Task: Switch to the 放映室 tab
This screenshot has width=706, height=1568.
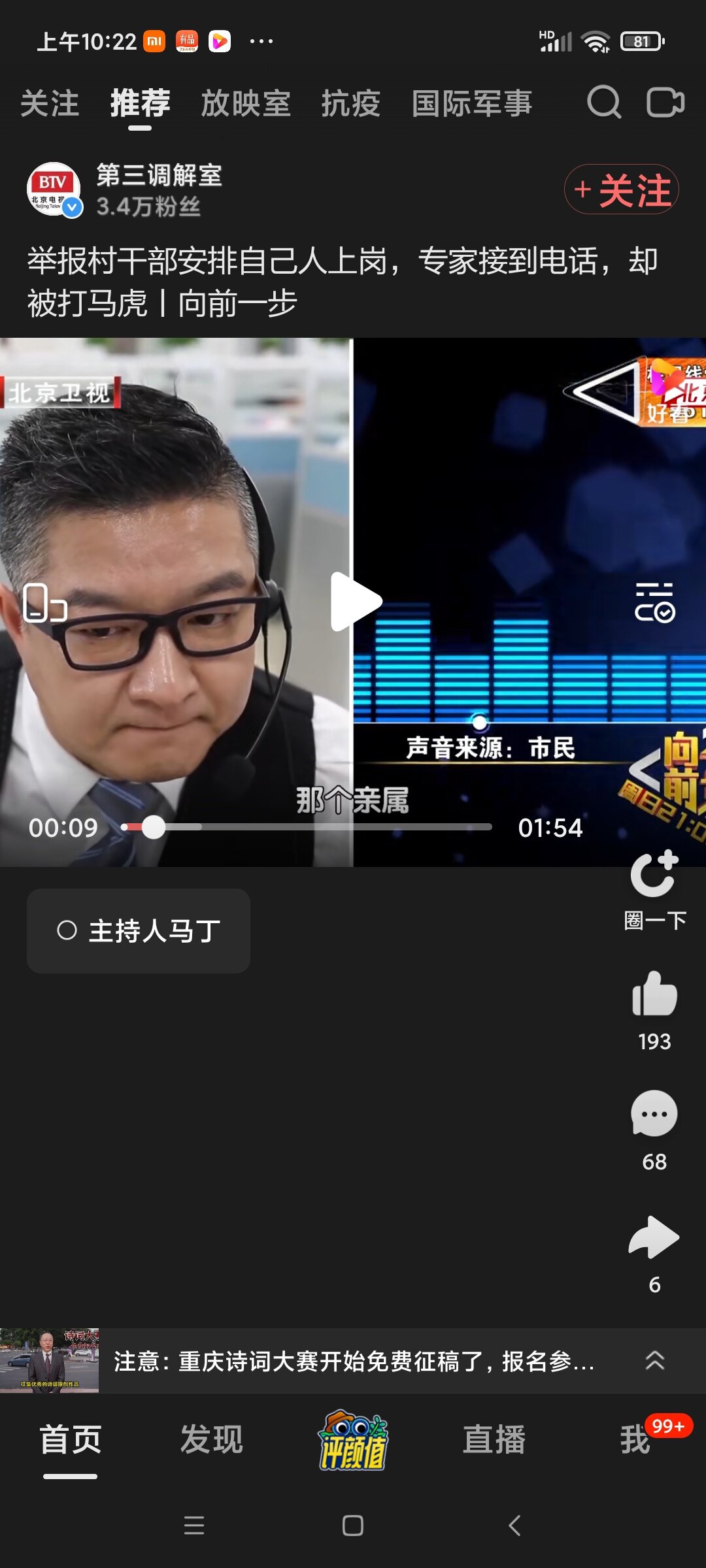Action: pos(245,104)
